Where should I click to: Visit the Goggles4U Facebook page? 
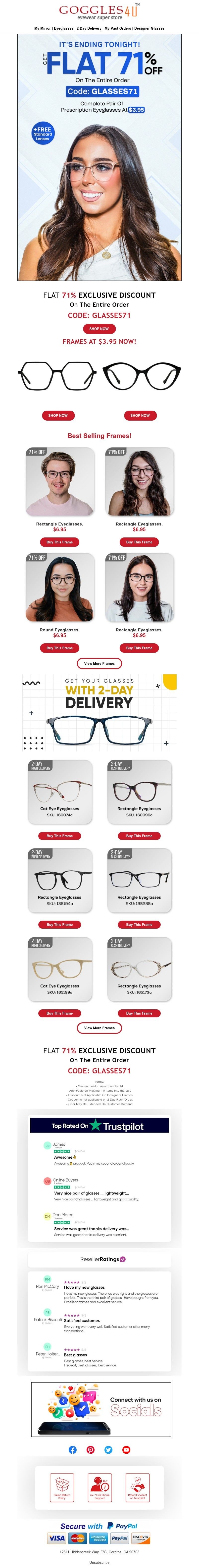point(72,1450)
